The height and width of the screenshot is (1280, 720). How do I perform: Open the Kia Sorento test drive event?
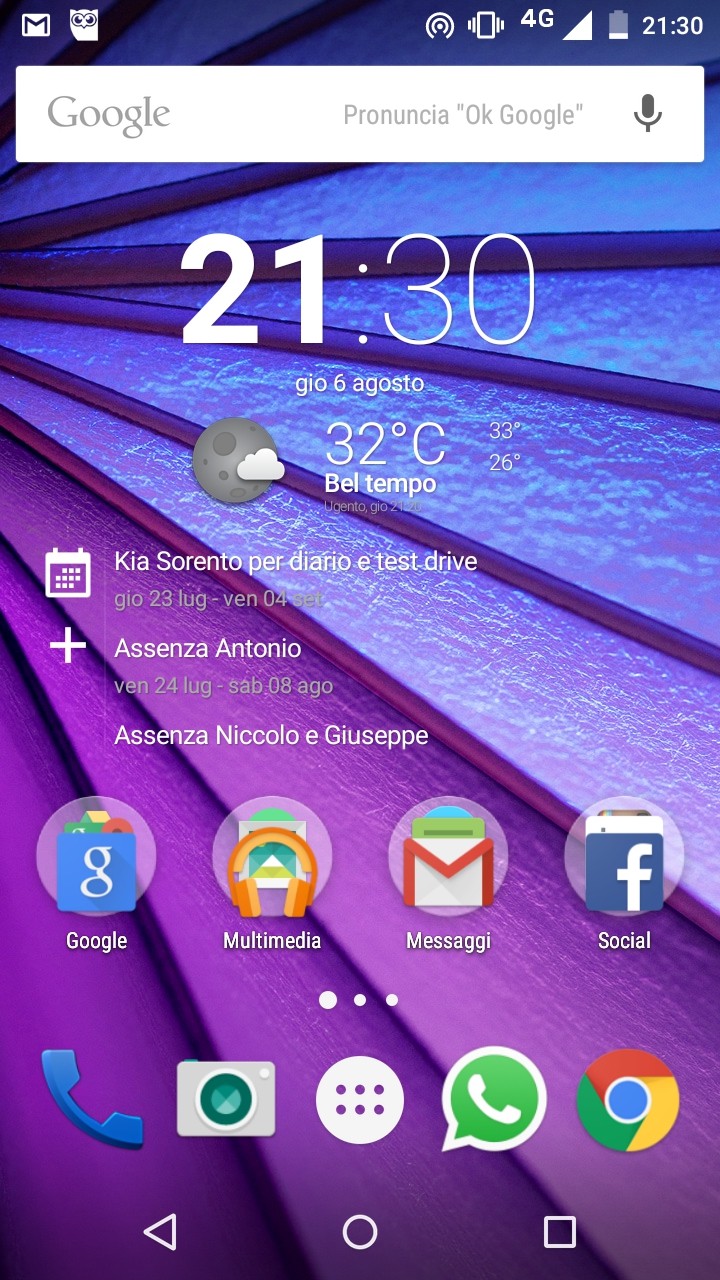pyautogui.click(x=296, y=562)
